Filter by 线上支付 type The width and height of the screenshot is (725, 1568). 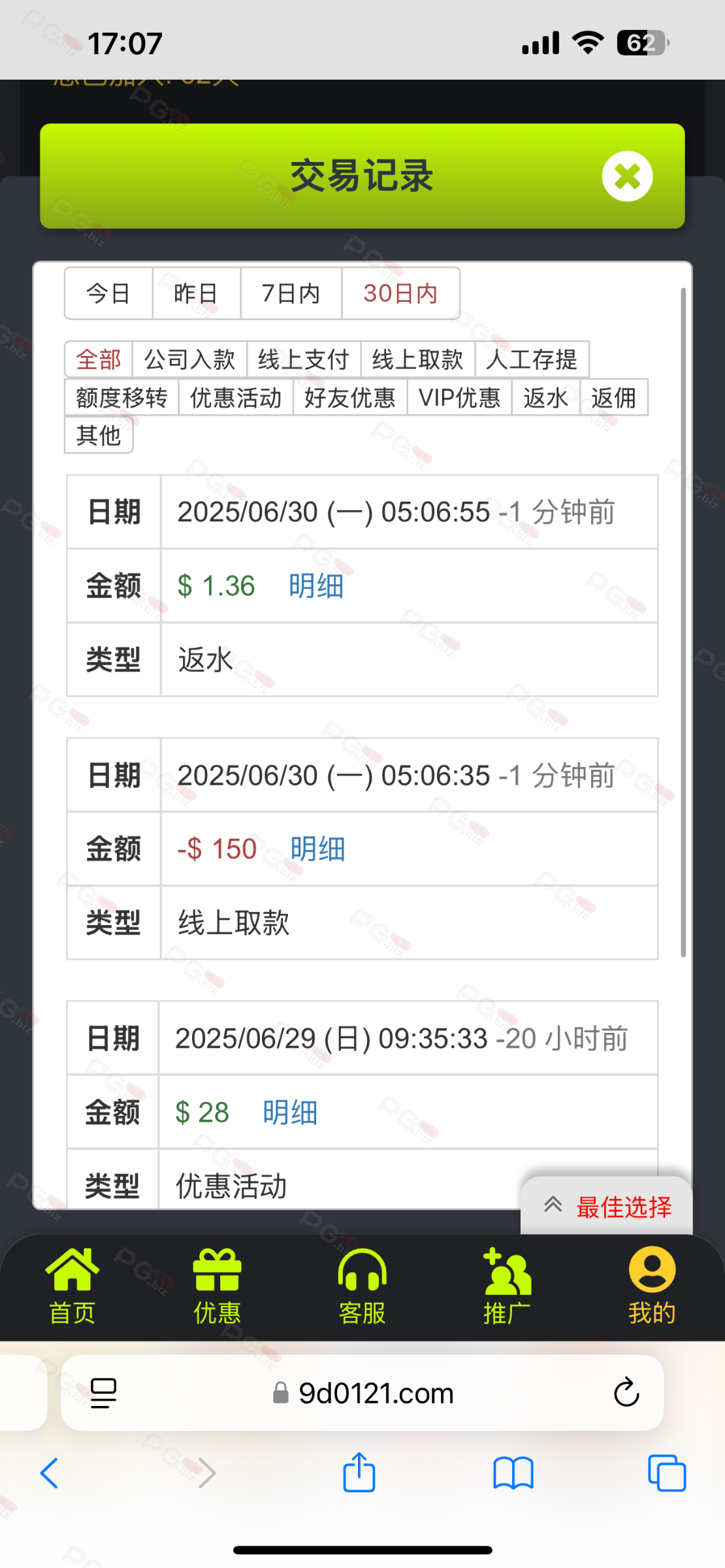tap(304, 359)
